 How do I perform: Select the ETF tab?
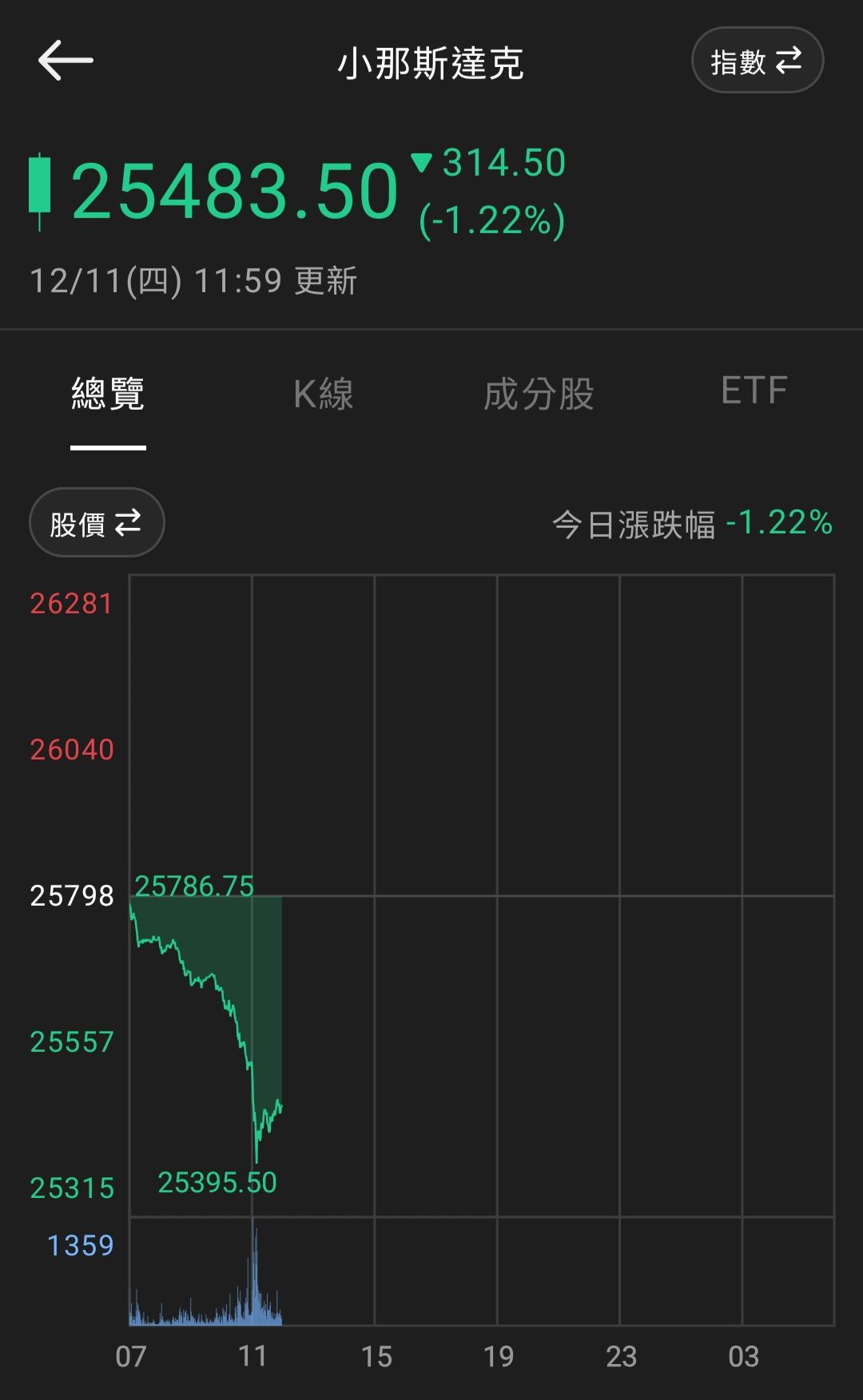754,391
